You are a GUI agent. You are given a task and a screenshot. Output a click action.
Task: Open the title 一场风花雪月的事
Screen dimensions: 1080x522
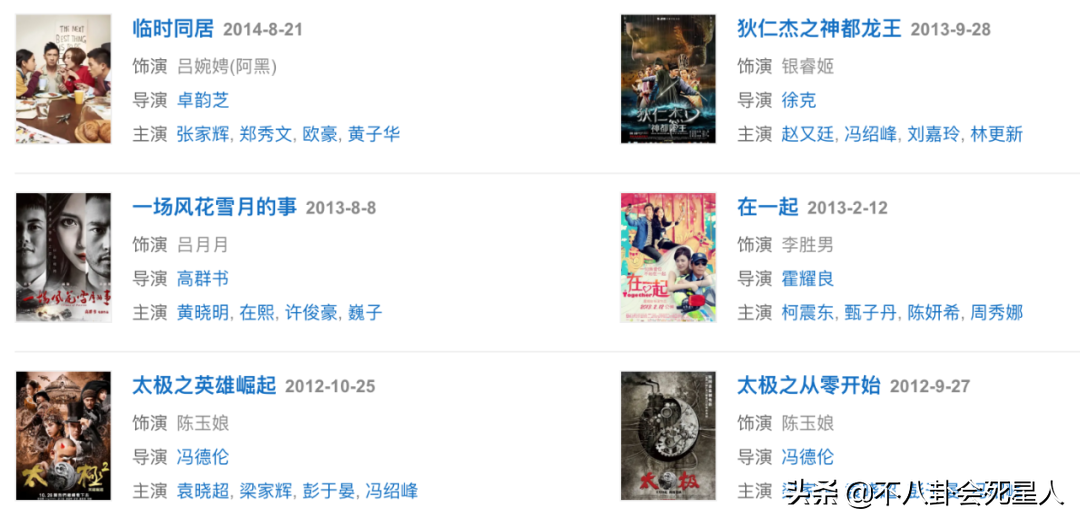[214, 207]
